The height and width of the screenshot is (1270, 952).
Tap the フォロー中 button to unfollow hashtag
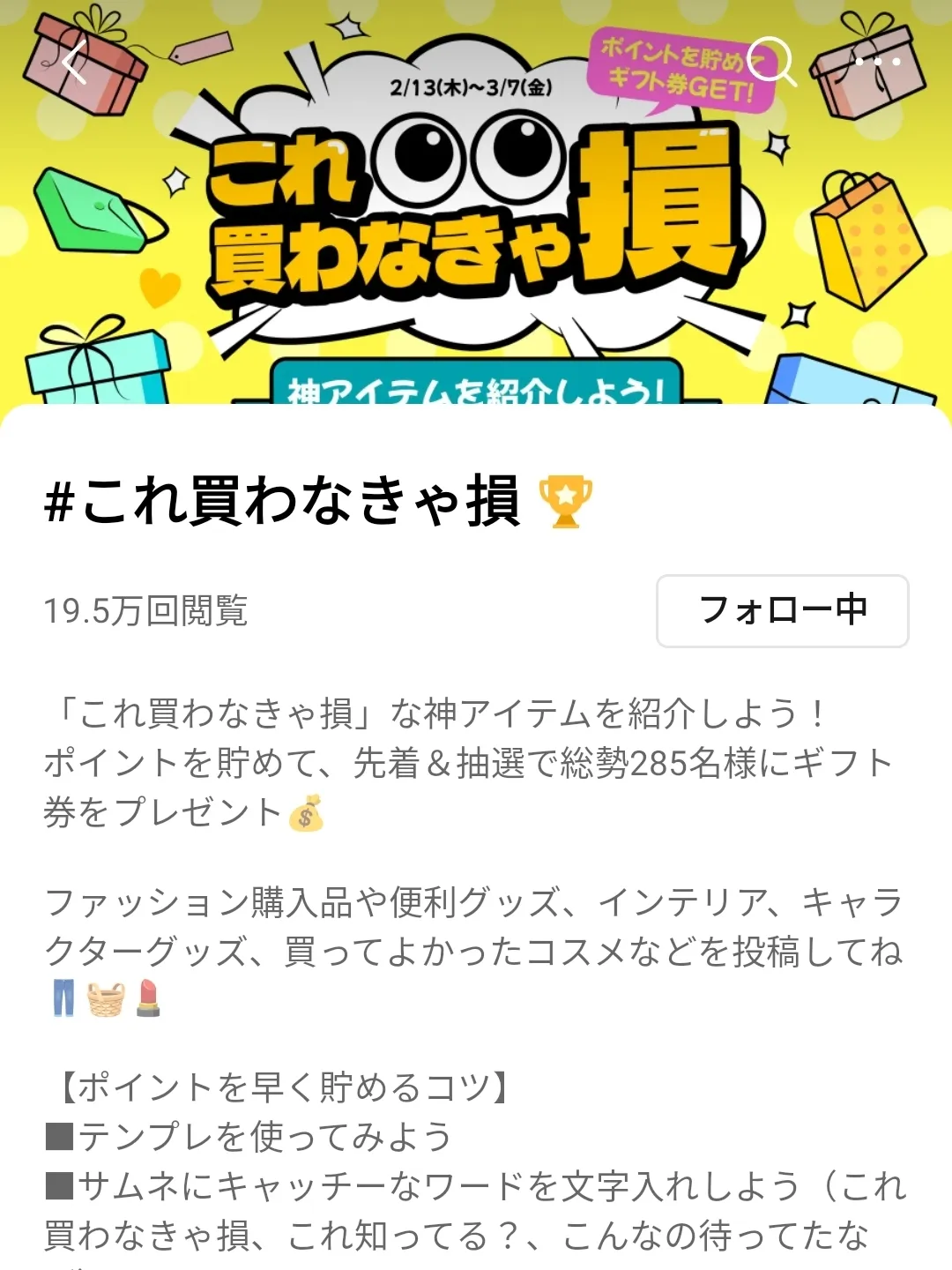coord(782,610)
